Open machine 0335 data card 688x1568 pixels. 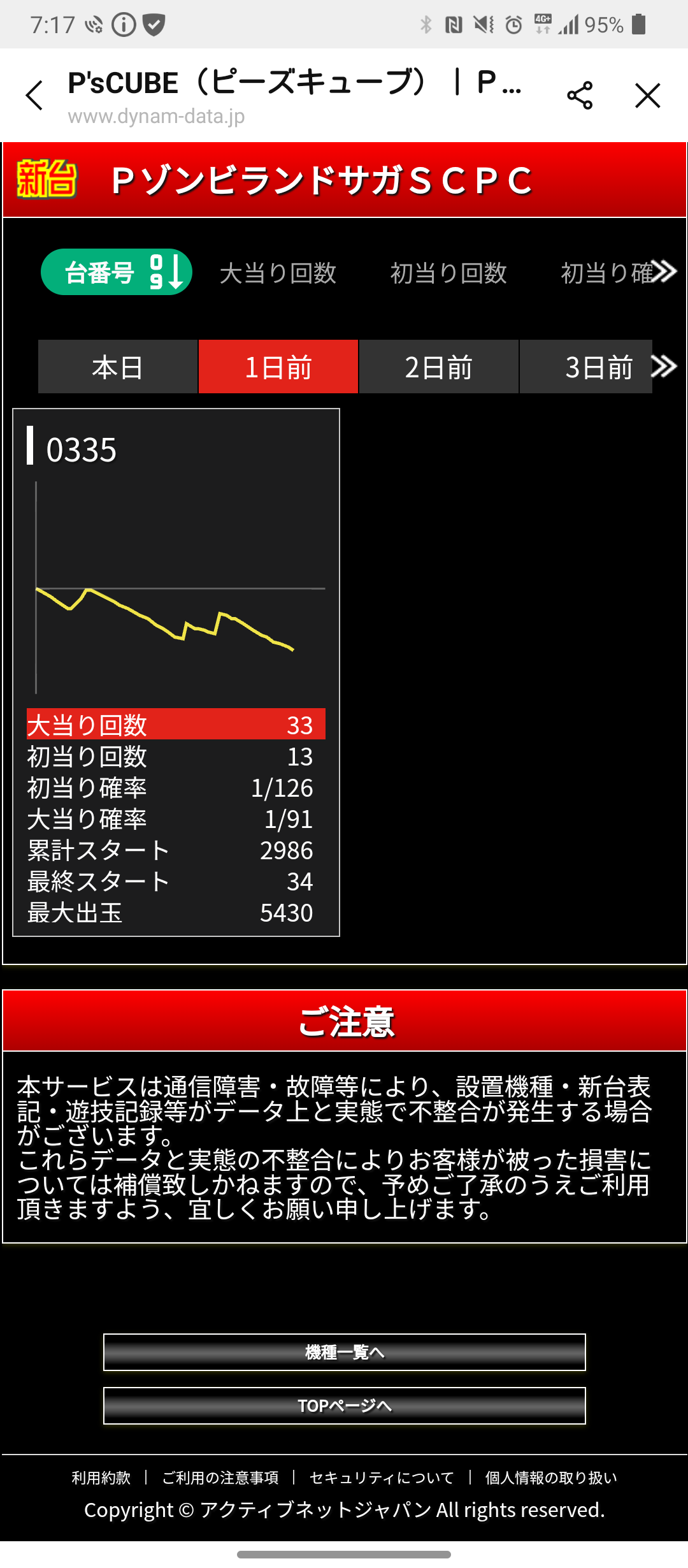[176, 672]
